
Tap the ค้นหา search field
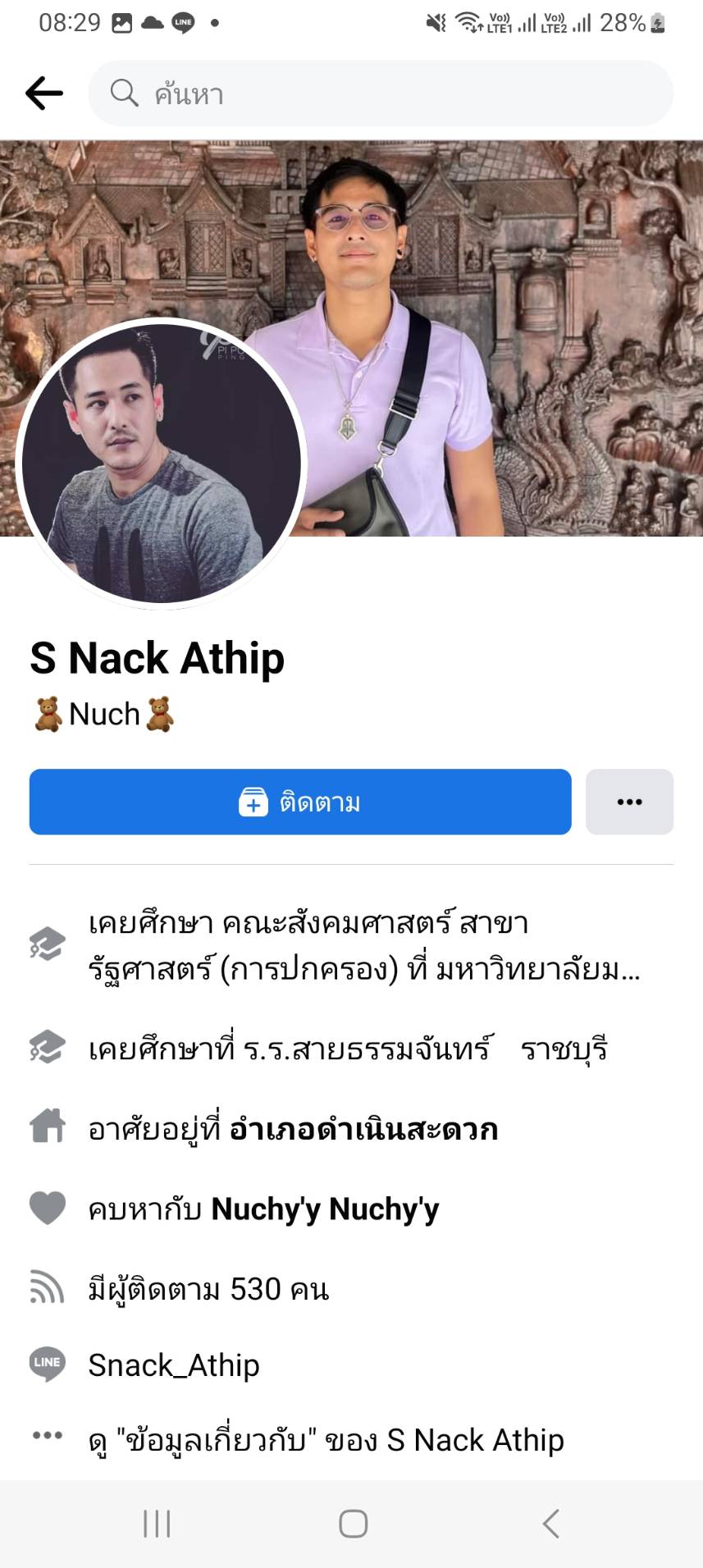(x=381, y=94)
